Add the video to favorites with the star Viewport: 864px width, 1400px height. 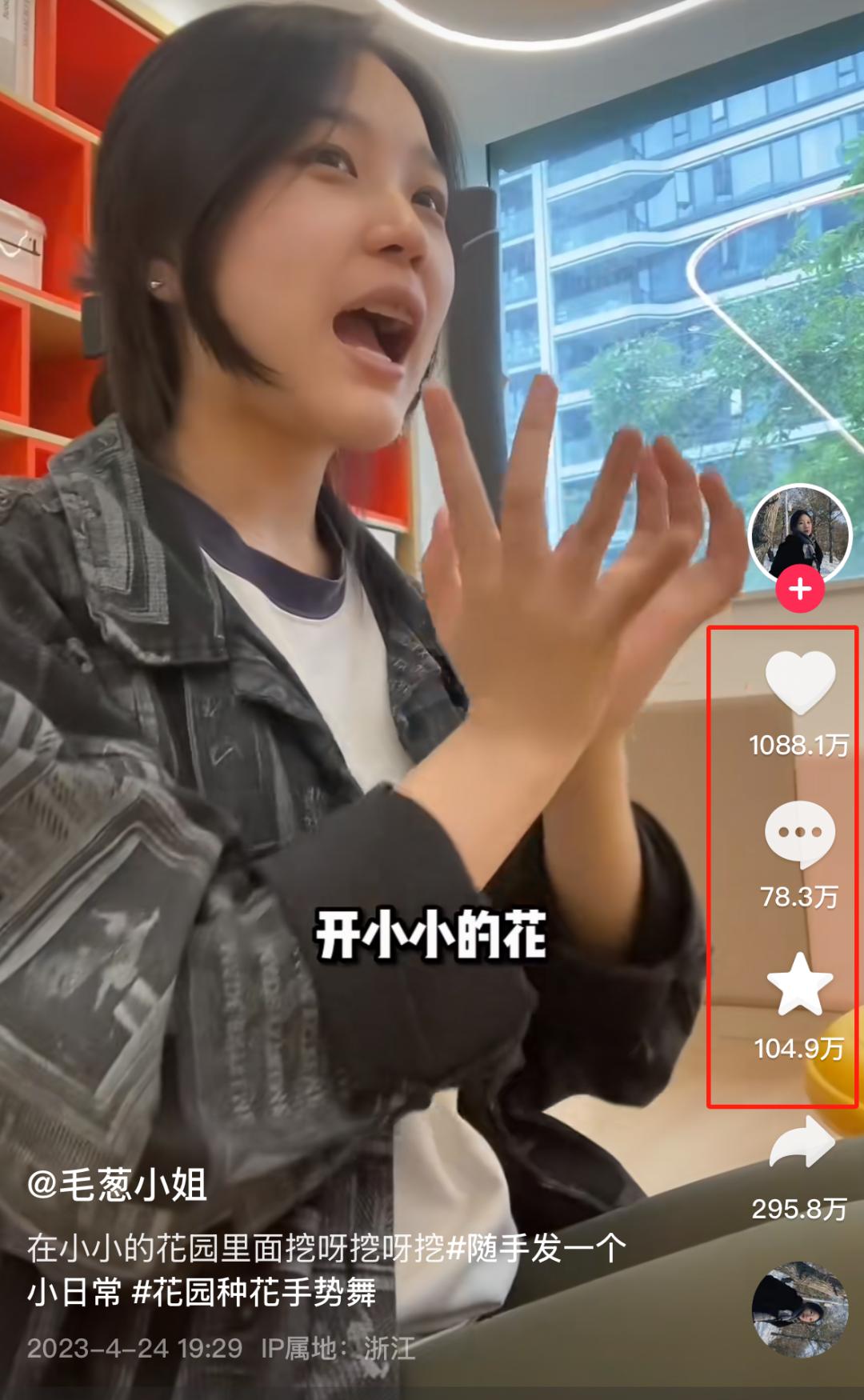(800, 985)
